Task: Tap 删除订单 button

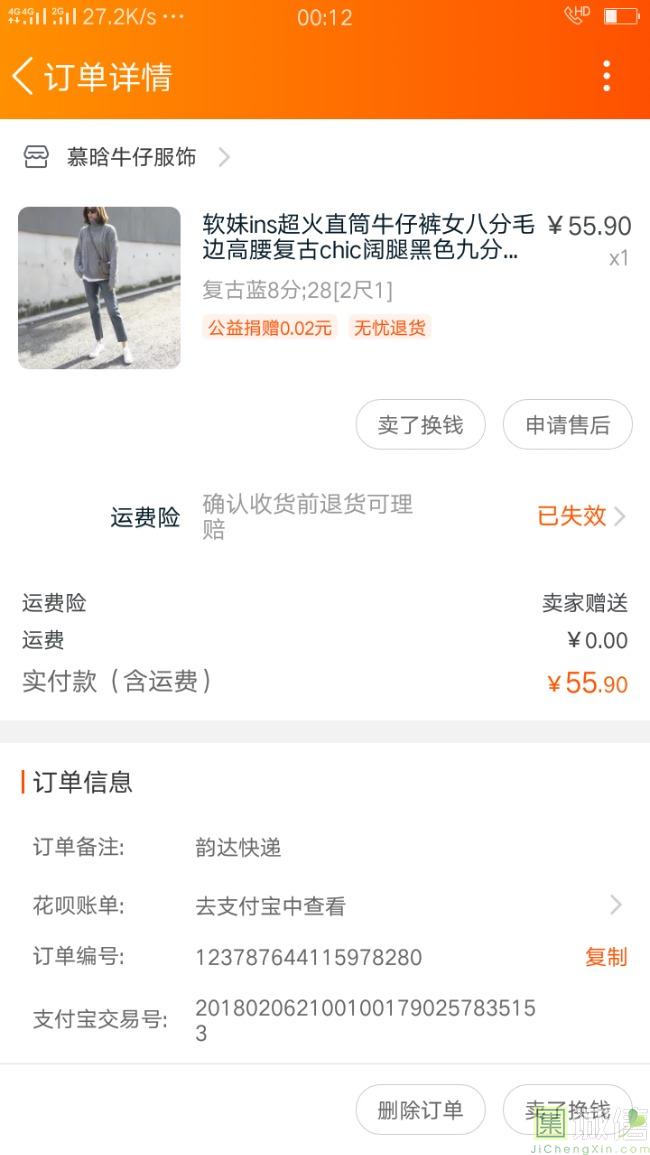Action: [x=420, y=1110]
